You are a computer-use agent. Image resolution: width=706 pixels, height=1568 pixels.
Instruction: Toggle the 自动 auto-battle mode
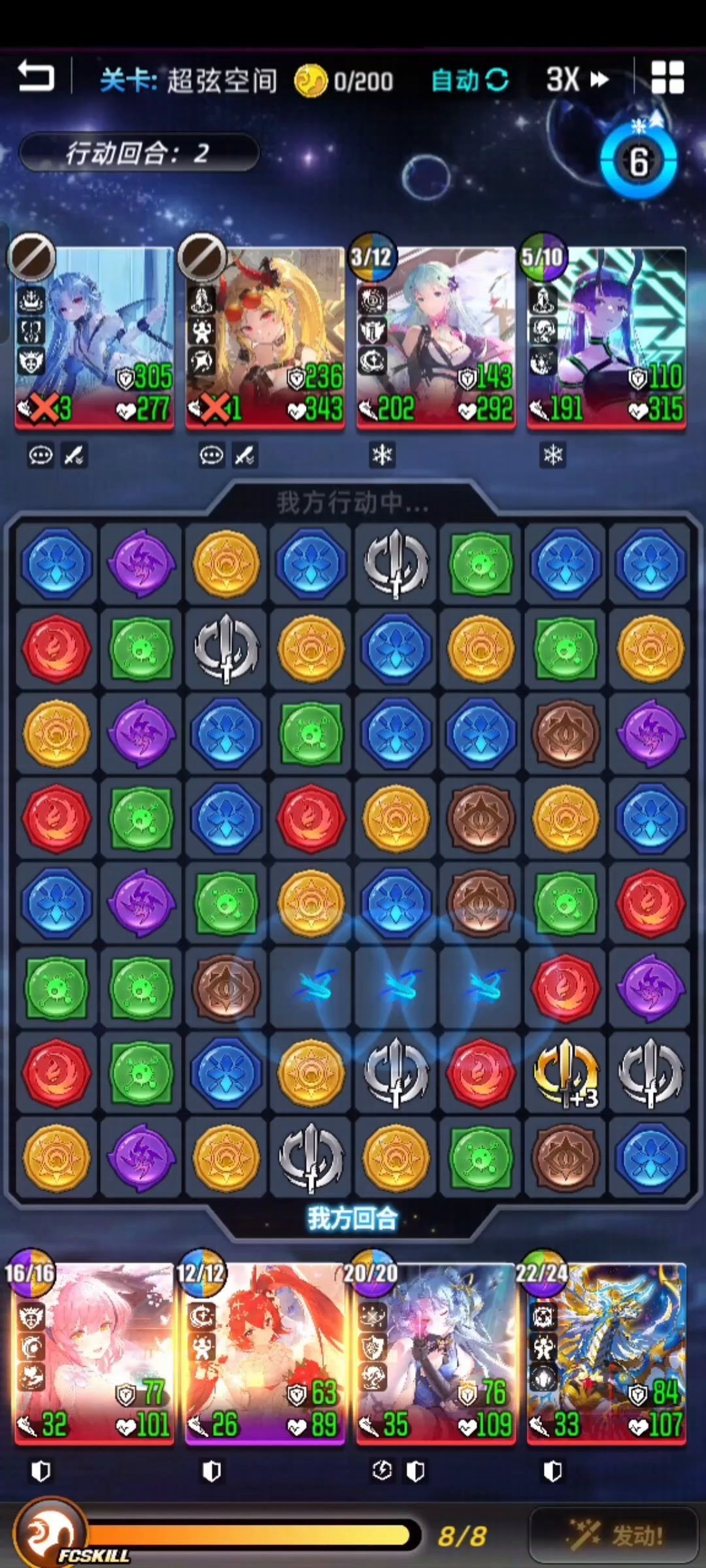[x=469, y=80]
